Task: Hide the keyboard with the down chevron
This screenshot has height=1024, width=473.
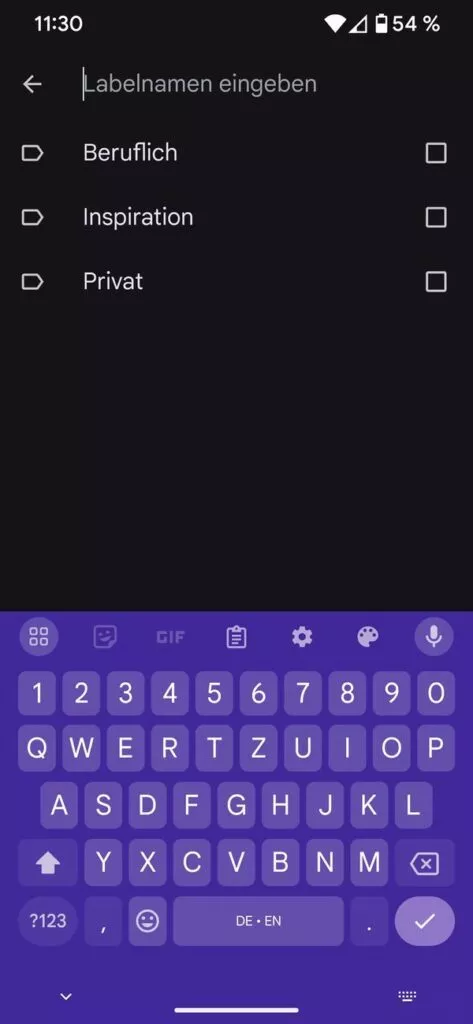Action: point(66,996)
